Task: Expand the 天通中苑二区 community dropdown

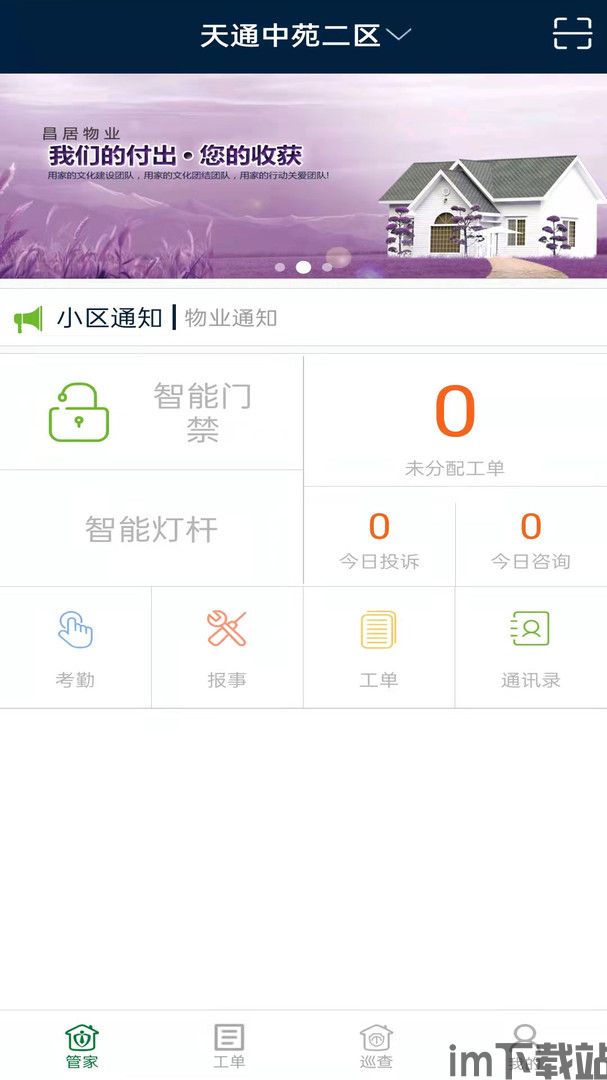Action: tap(305, 35)
